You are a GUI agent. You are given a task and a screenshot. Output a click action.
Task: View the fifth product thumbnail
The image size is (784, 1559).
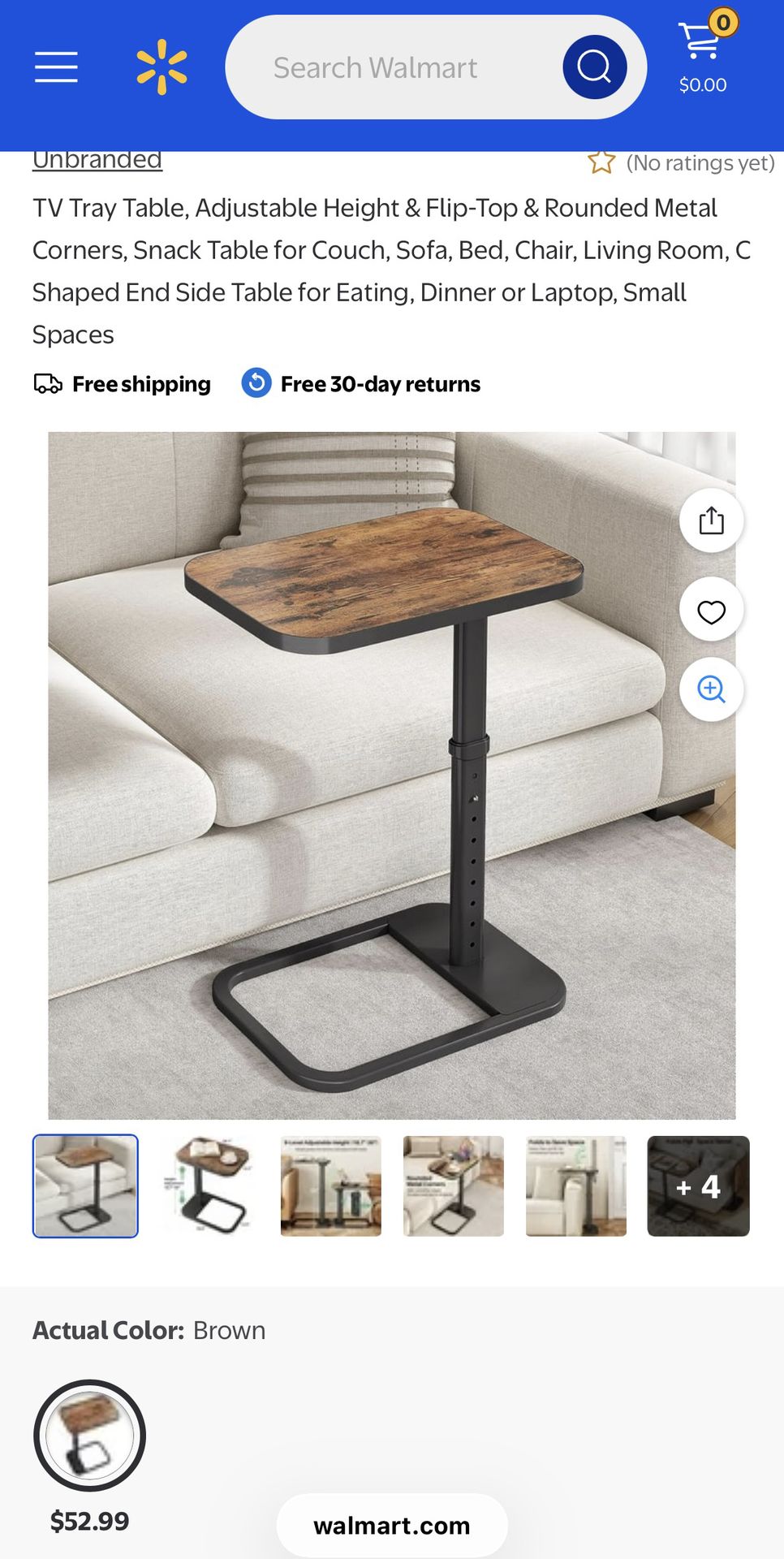[x=576, y=1186]
